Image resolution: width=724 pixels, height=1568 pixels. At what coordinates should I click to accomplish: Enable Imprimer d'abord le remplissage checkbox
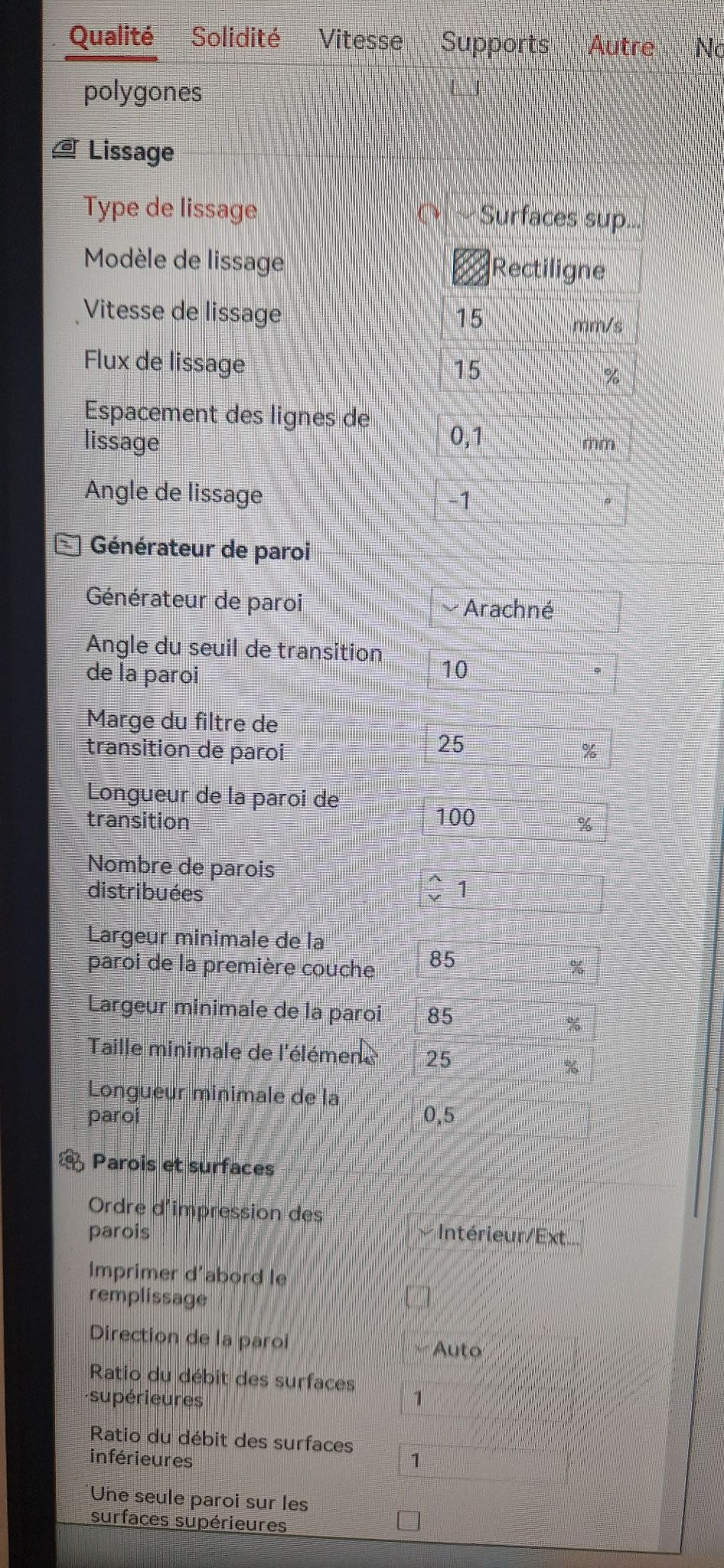tap(418, 1295)
